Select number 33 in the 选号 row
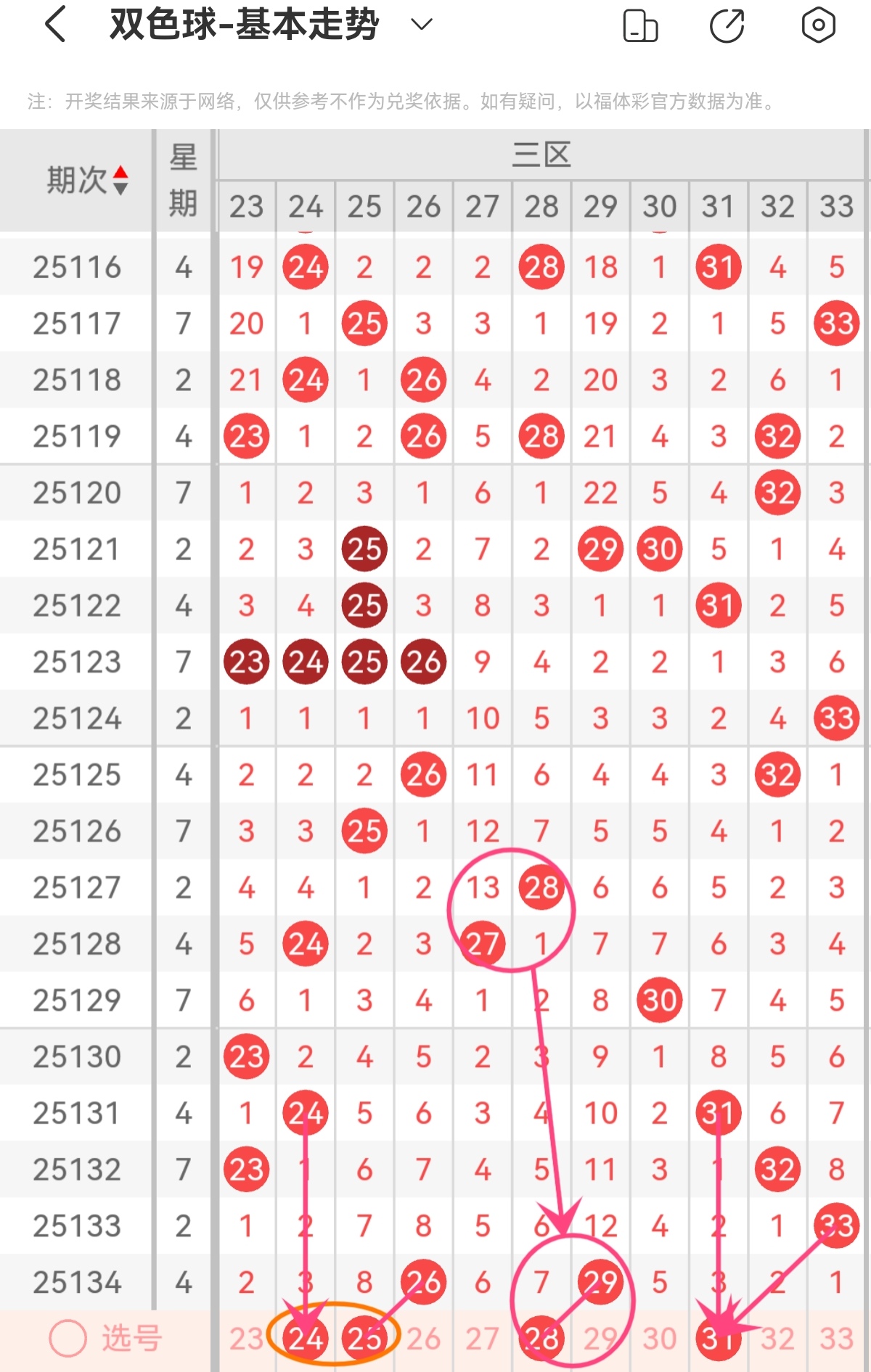Viewport: 871px width, 1372px height. tap(836, 1339)
